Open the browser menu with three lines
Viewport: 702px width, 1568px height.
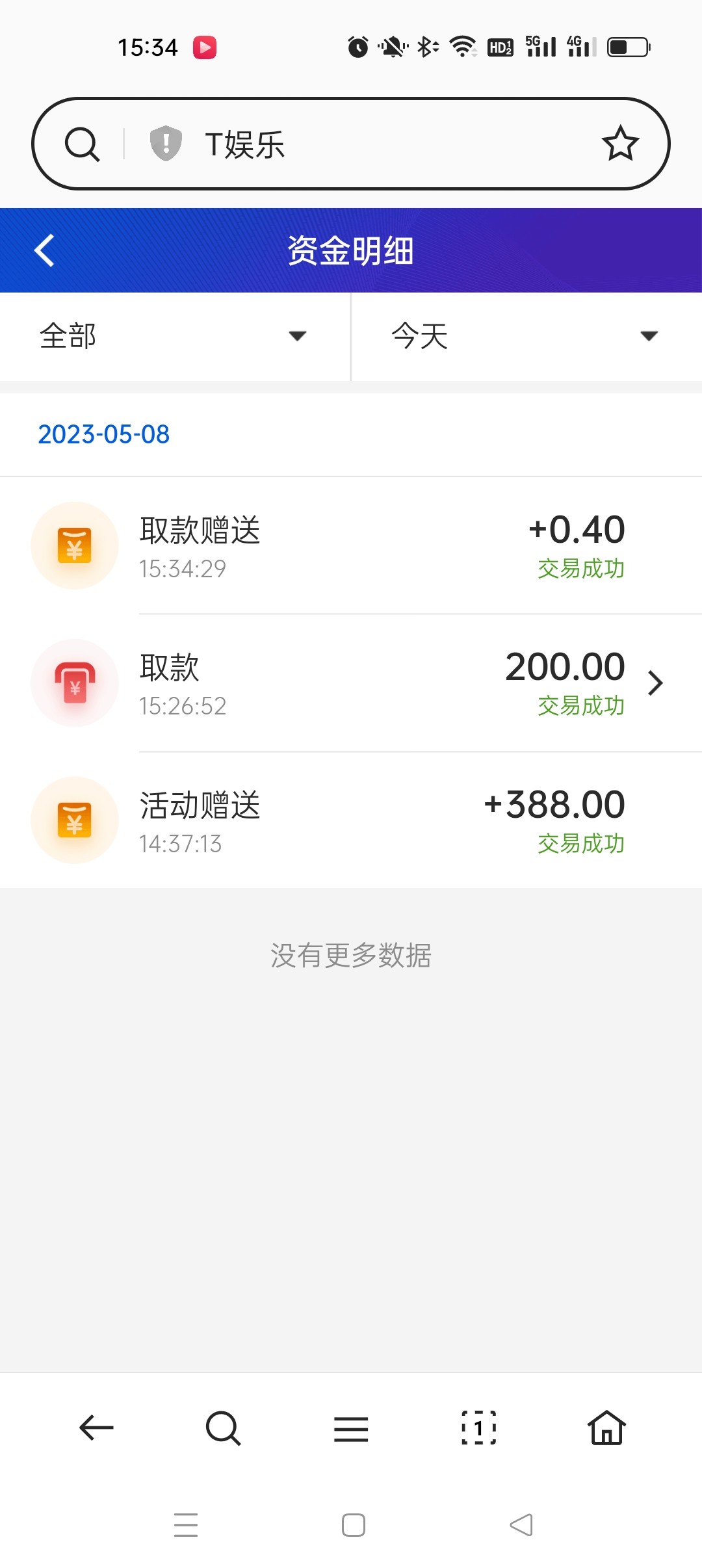pos(351,1428)
